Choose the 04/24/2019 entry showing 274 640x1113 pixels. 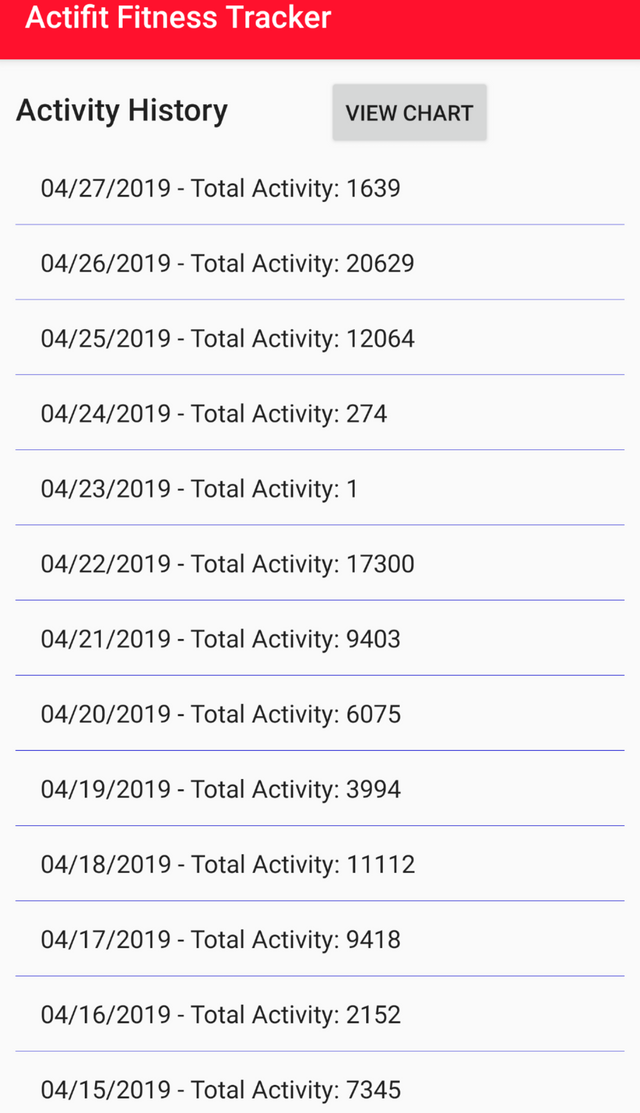(320, 413)
